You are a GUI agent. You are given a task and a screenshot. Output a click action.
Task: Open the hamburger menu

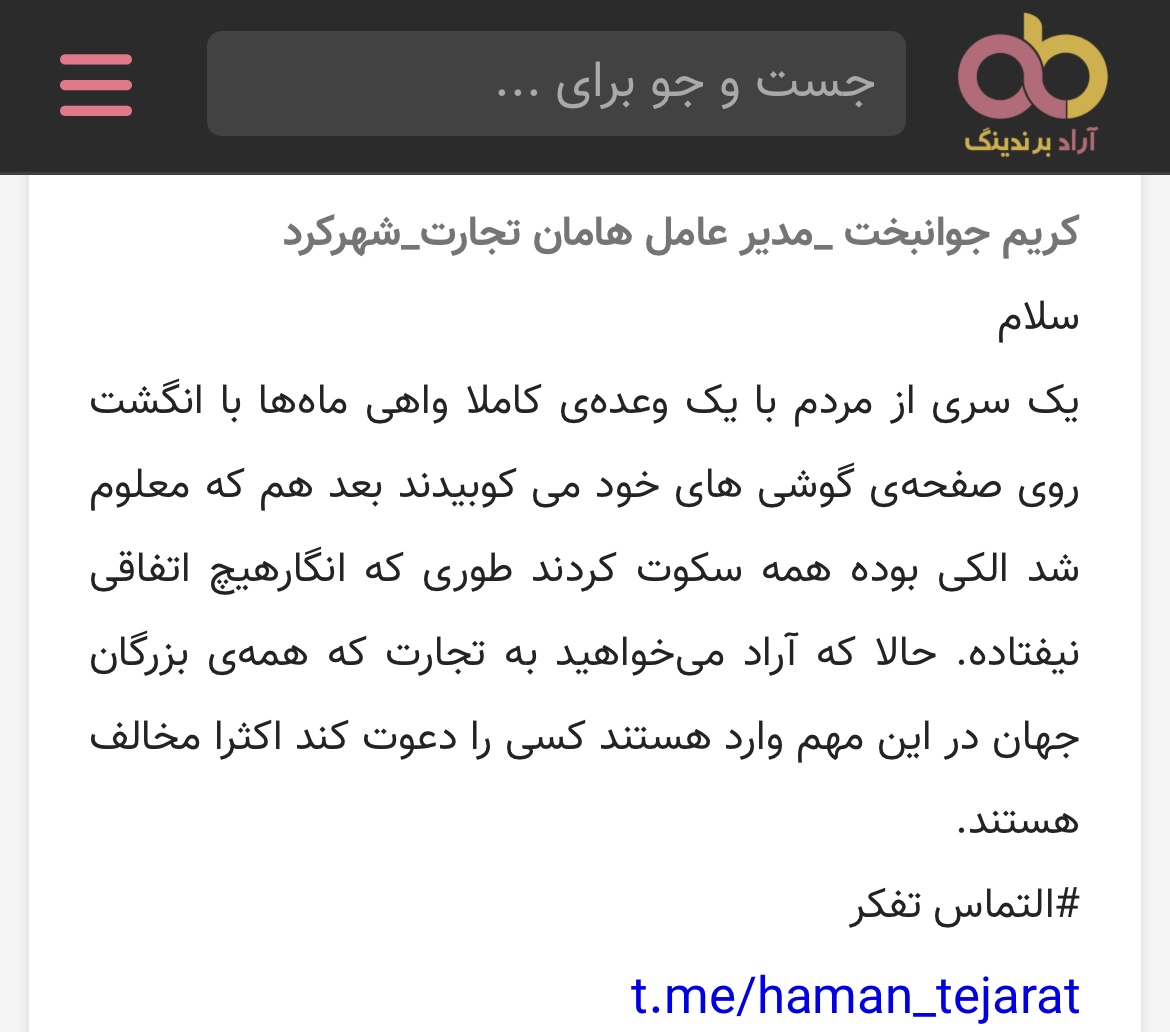coord(96,85)
